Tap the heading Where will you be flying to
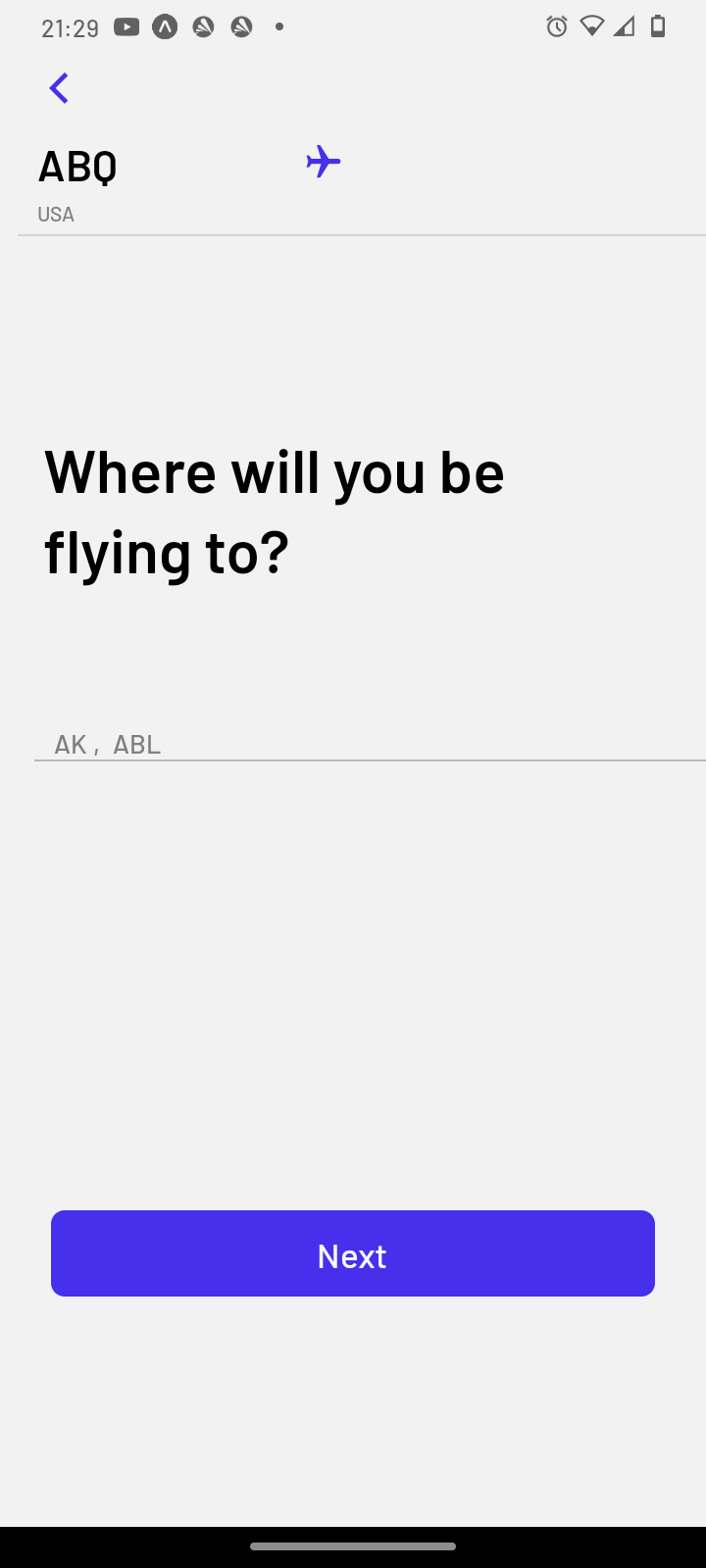This screenshot has height=1568, width=706. click(x=275, y=510)
